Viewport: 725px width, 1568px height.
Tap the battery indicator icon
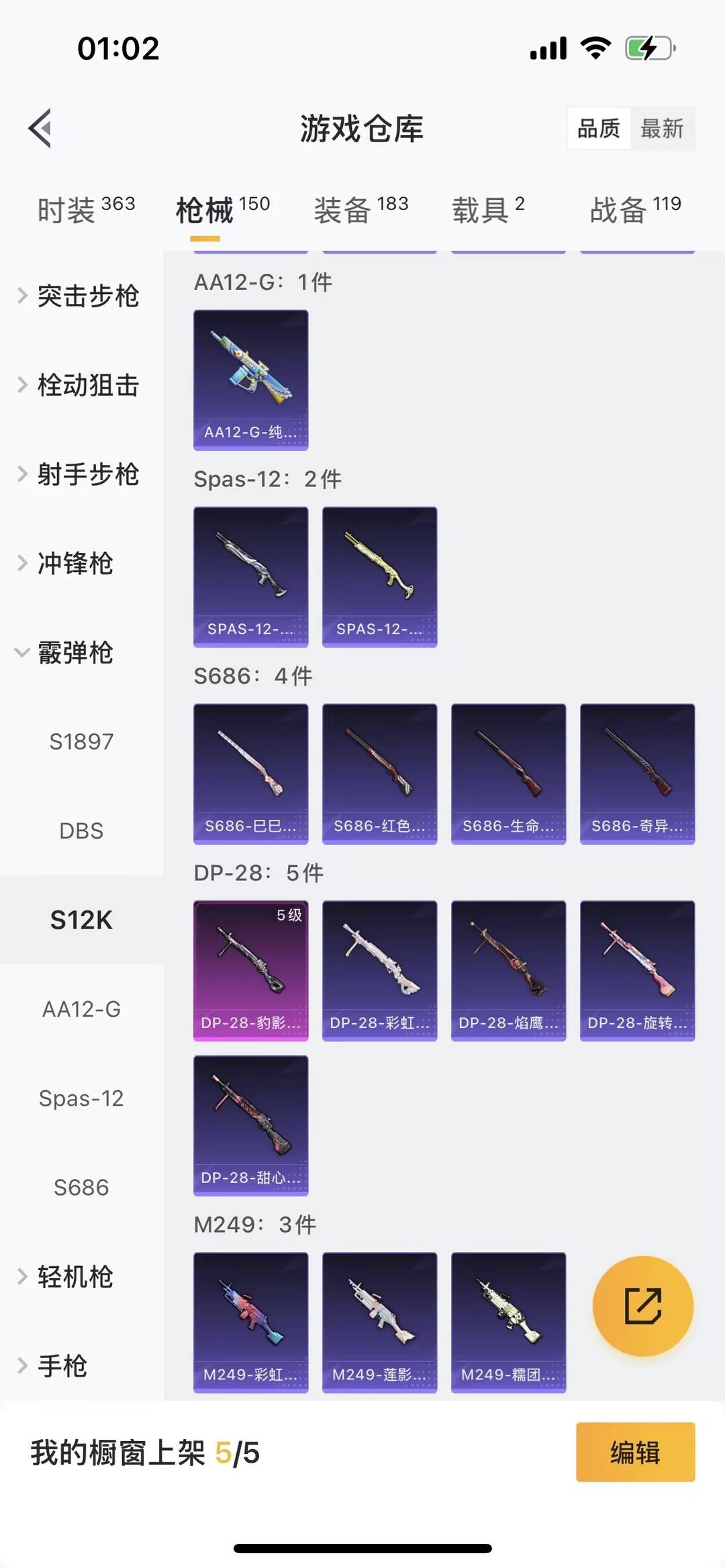[x=646, y=48]
